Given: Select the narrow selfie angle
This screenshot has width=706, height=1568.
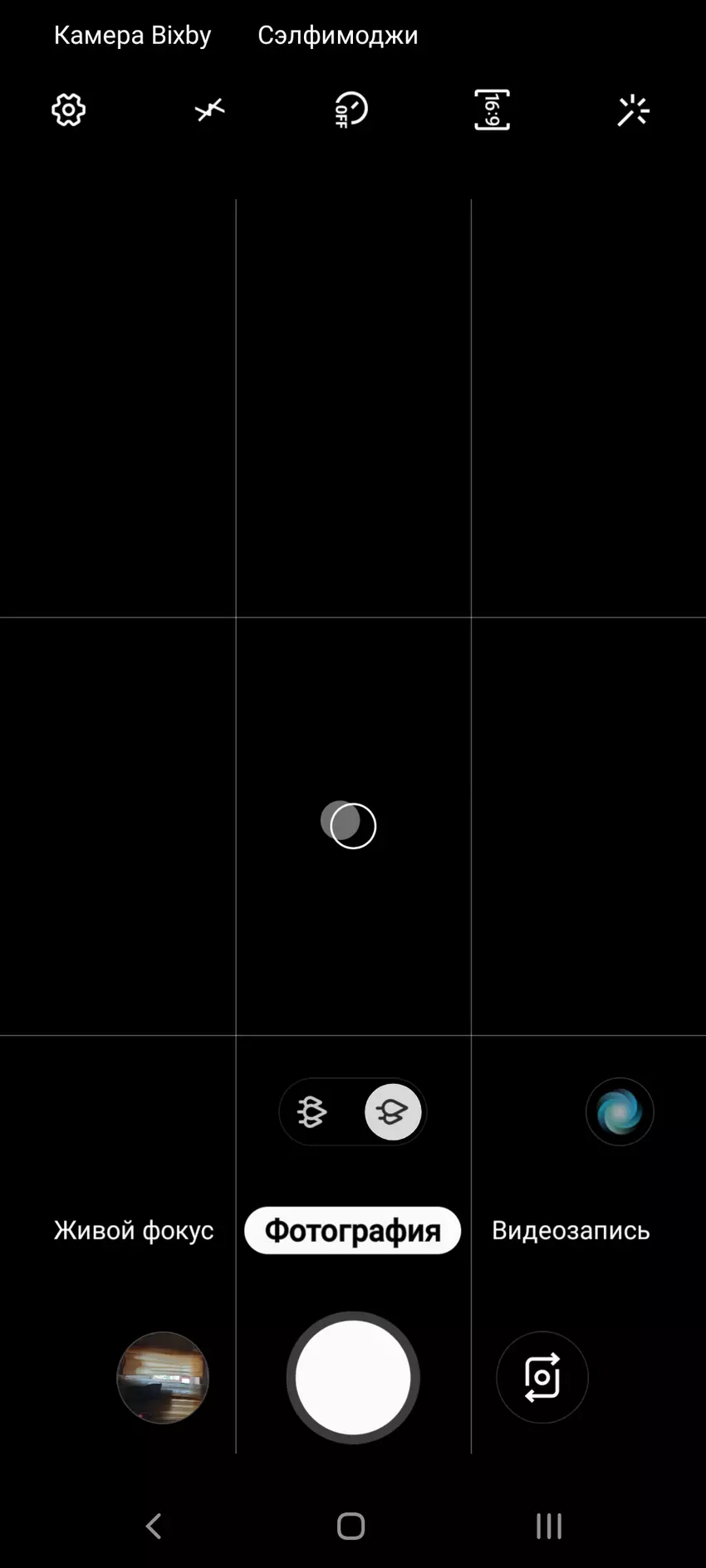Looking at the screenshot, I should click(x=312, y=1112).
